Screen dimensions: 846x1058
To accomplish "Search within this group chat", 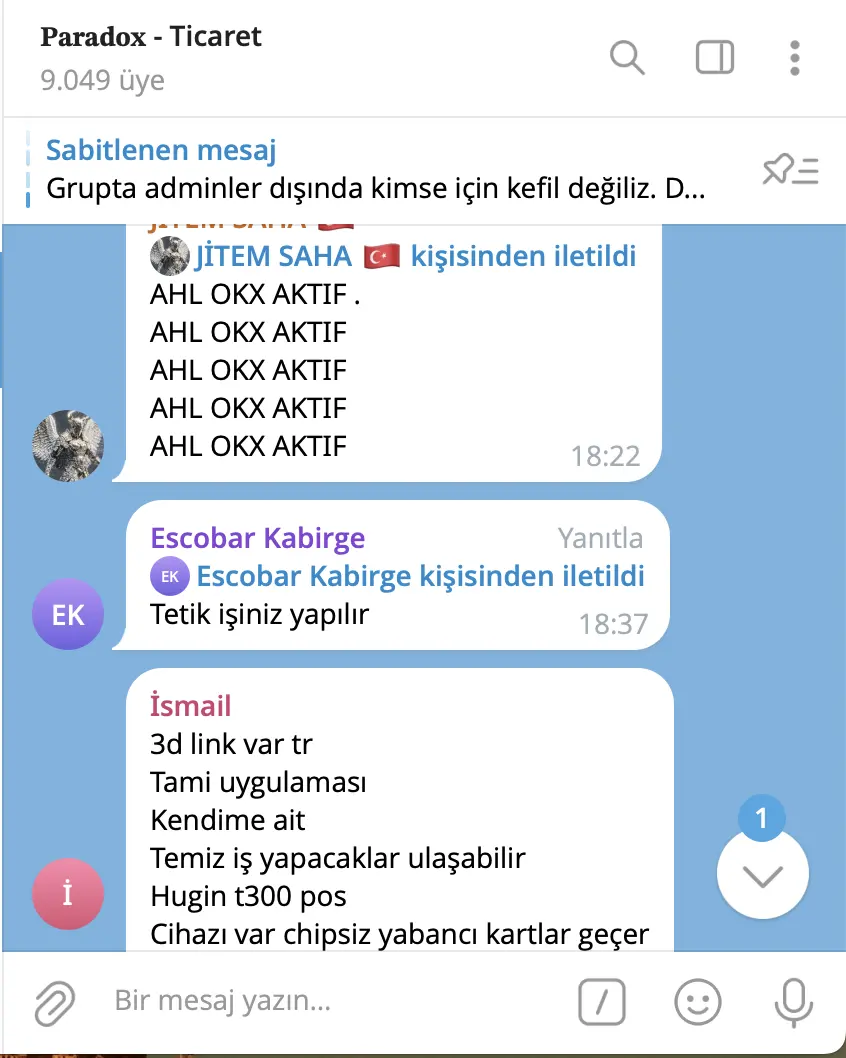I will coord(627,58).
